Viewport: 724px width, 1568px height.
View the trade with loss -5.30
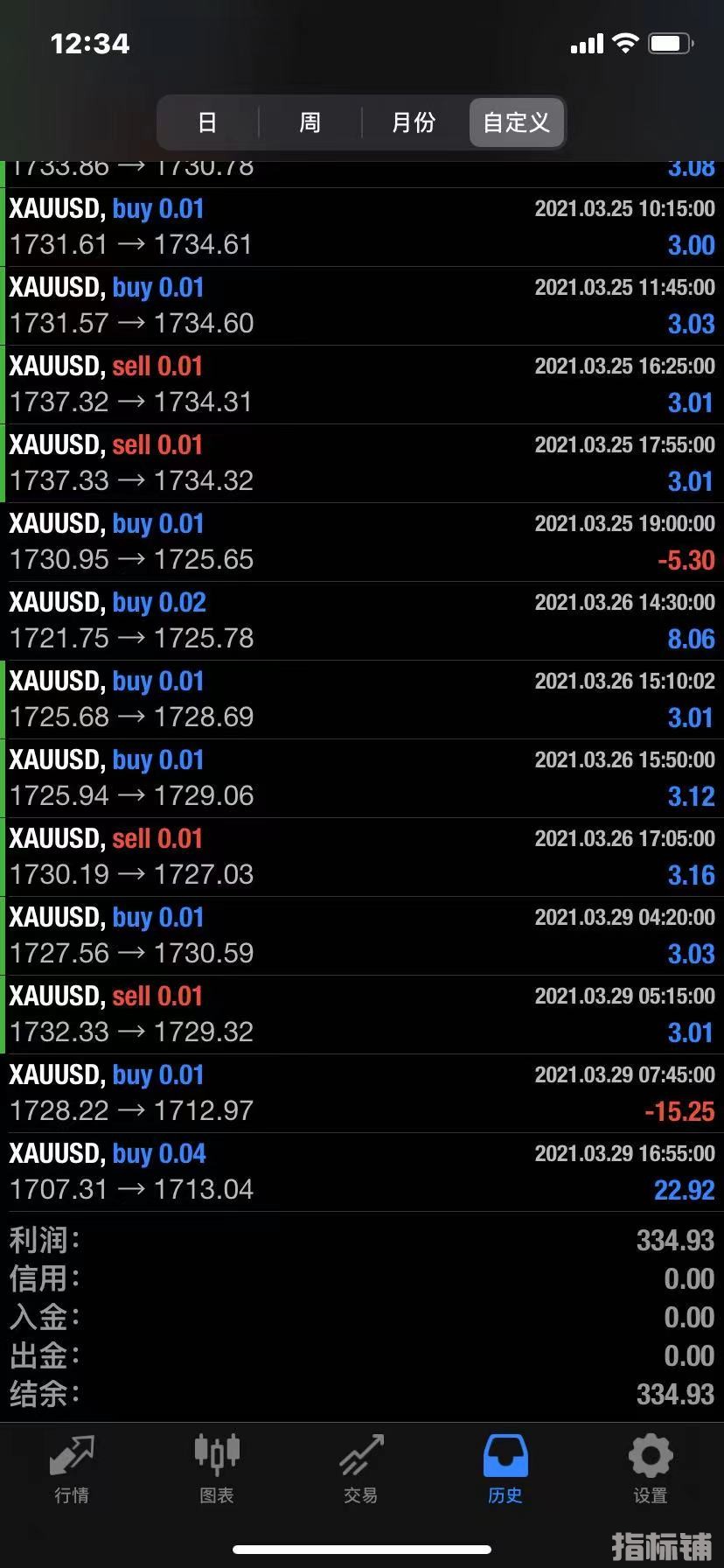tap(362, 542)
